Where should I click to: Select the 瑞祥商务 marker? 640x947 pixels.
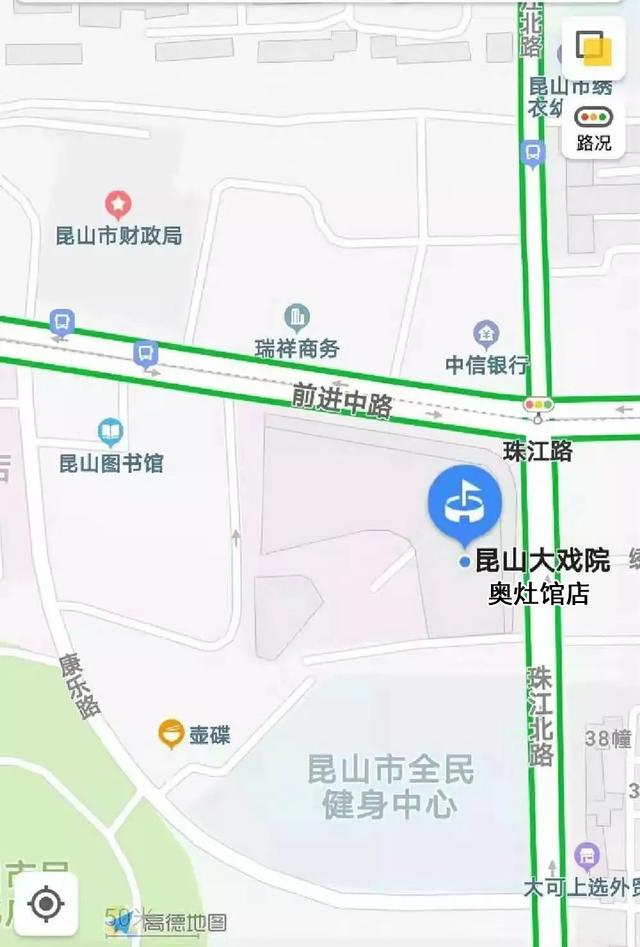[296, 319]
